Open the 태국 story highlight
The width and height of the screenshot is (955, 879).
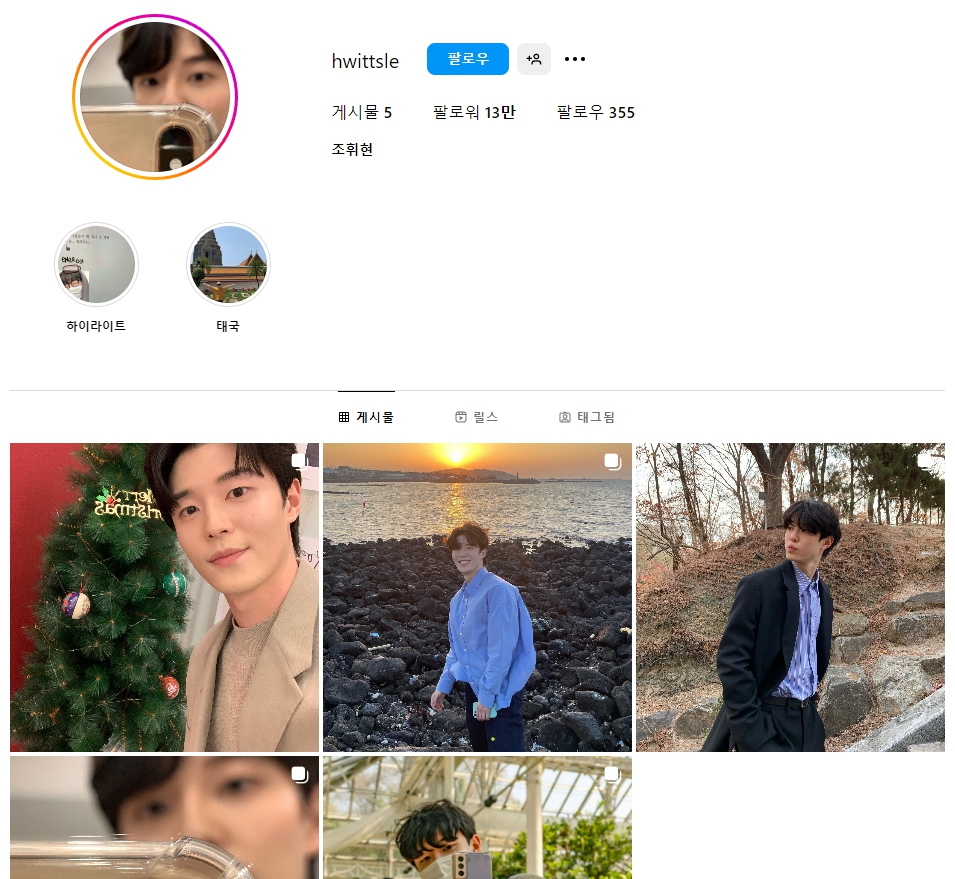pos(228,265)
